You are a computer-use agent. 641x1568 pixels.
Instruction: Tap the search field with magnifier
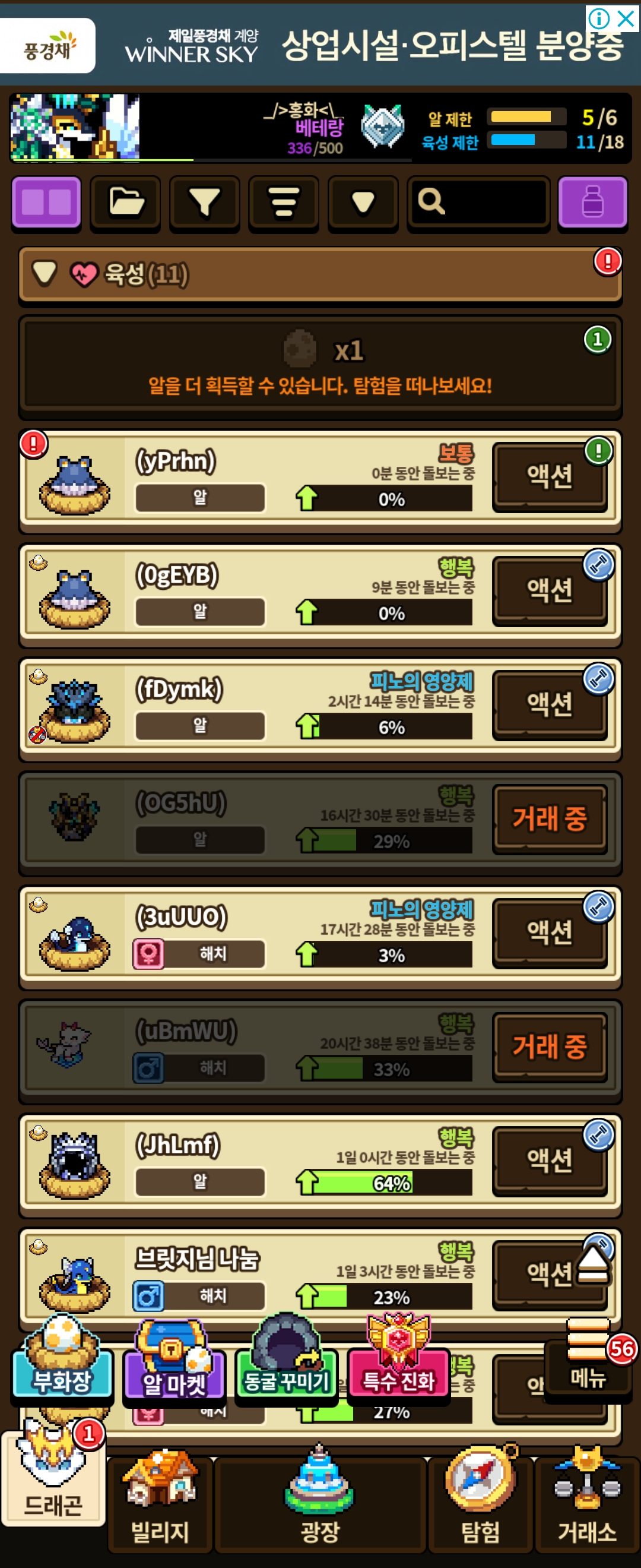click(478, 203)
